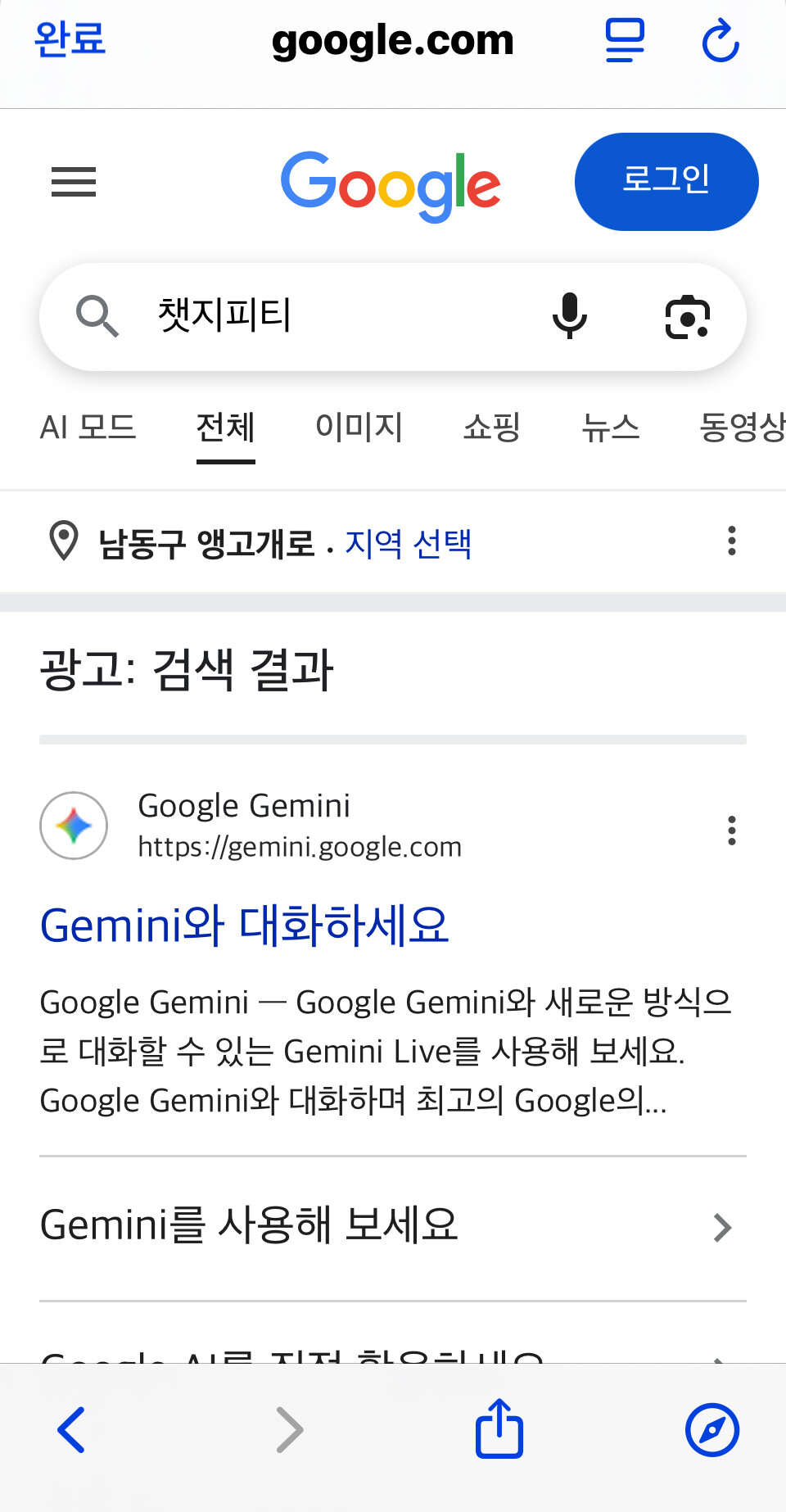
Task: Open Google Lens camera search
Action: click(x=687, y=317)
